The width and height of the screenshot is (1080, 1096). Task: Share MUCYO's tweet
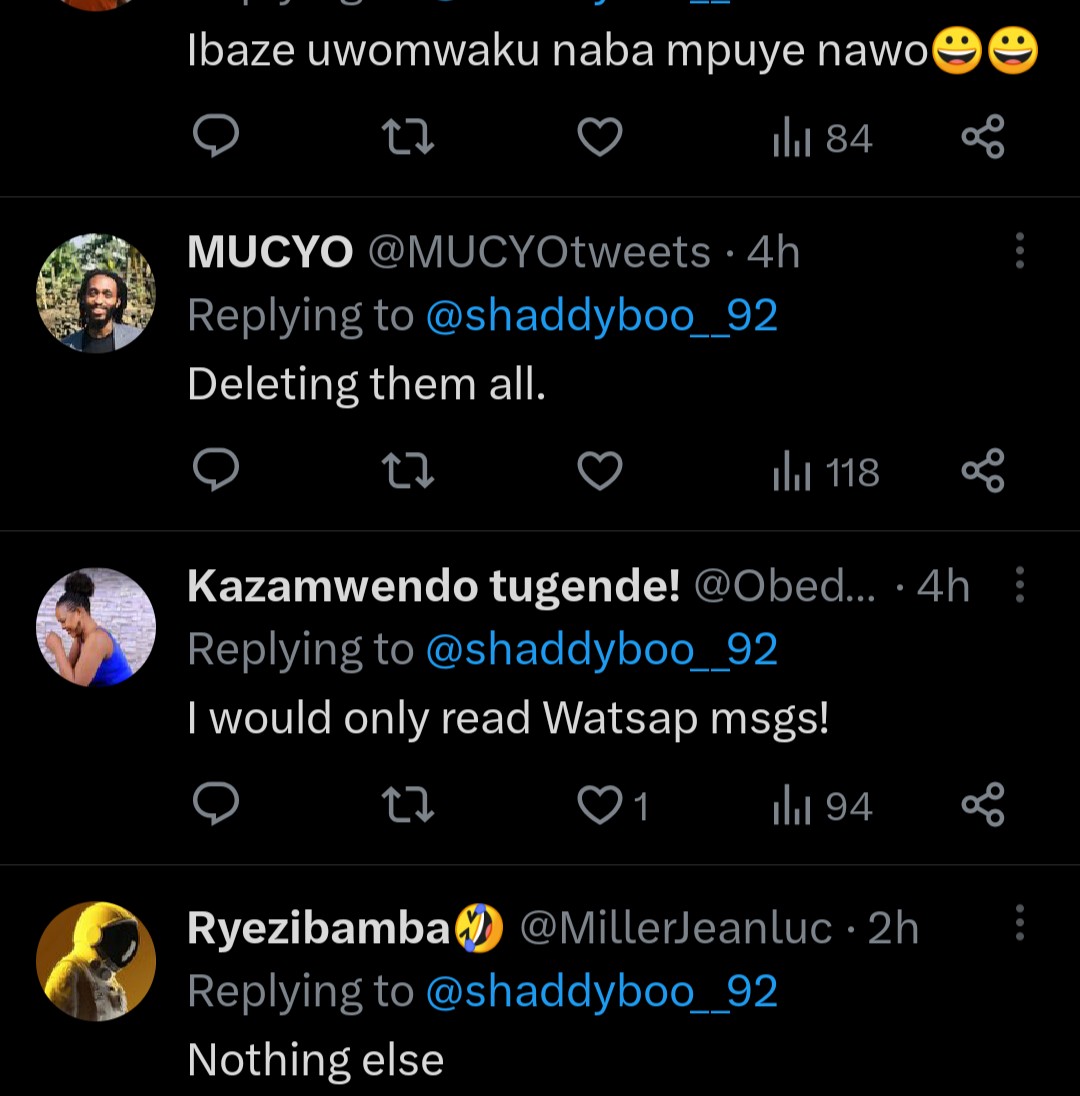pos(982,471)
